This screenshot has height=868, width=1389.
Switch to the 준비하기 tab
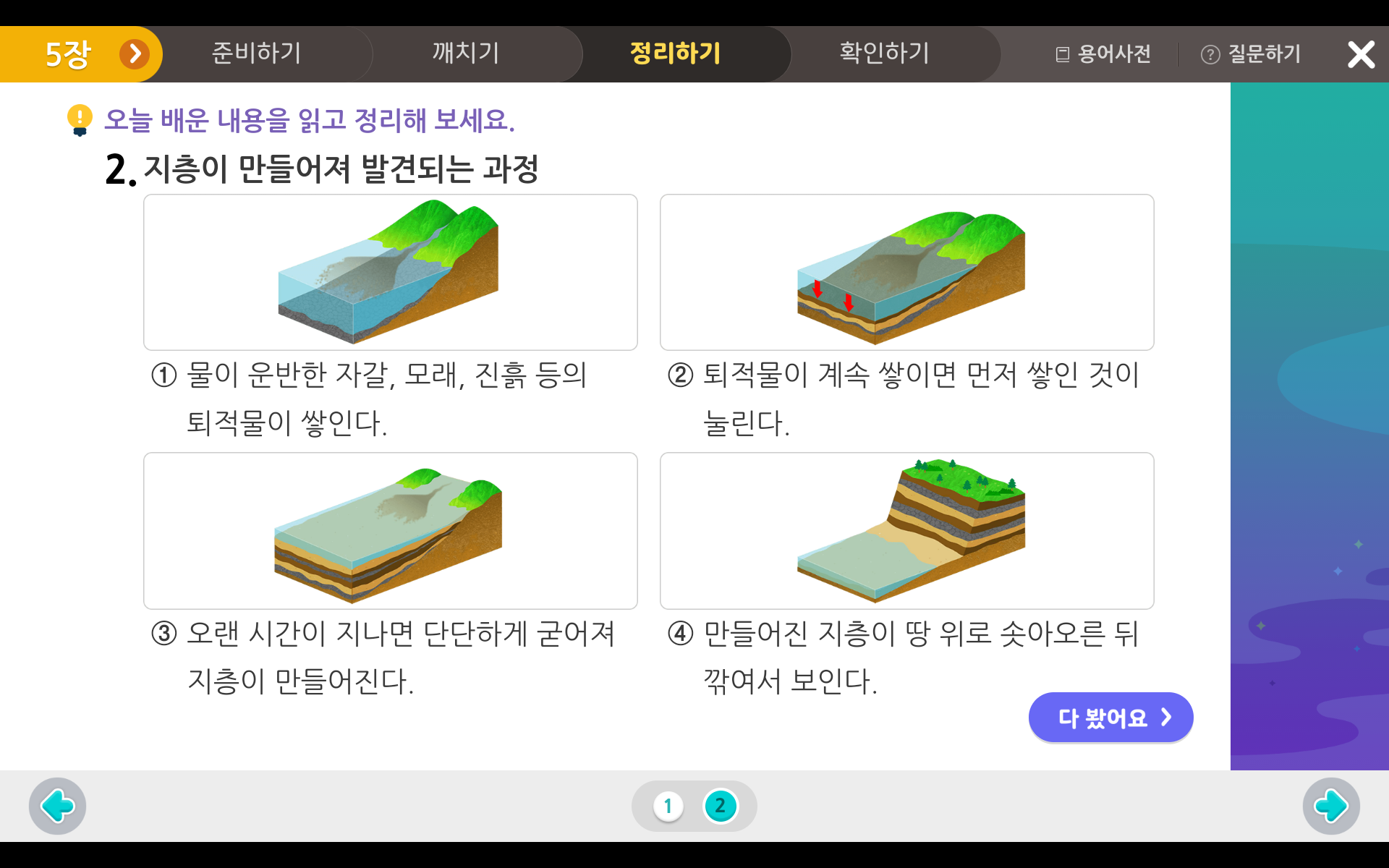pos(256,54)
